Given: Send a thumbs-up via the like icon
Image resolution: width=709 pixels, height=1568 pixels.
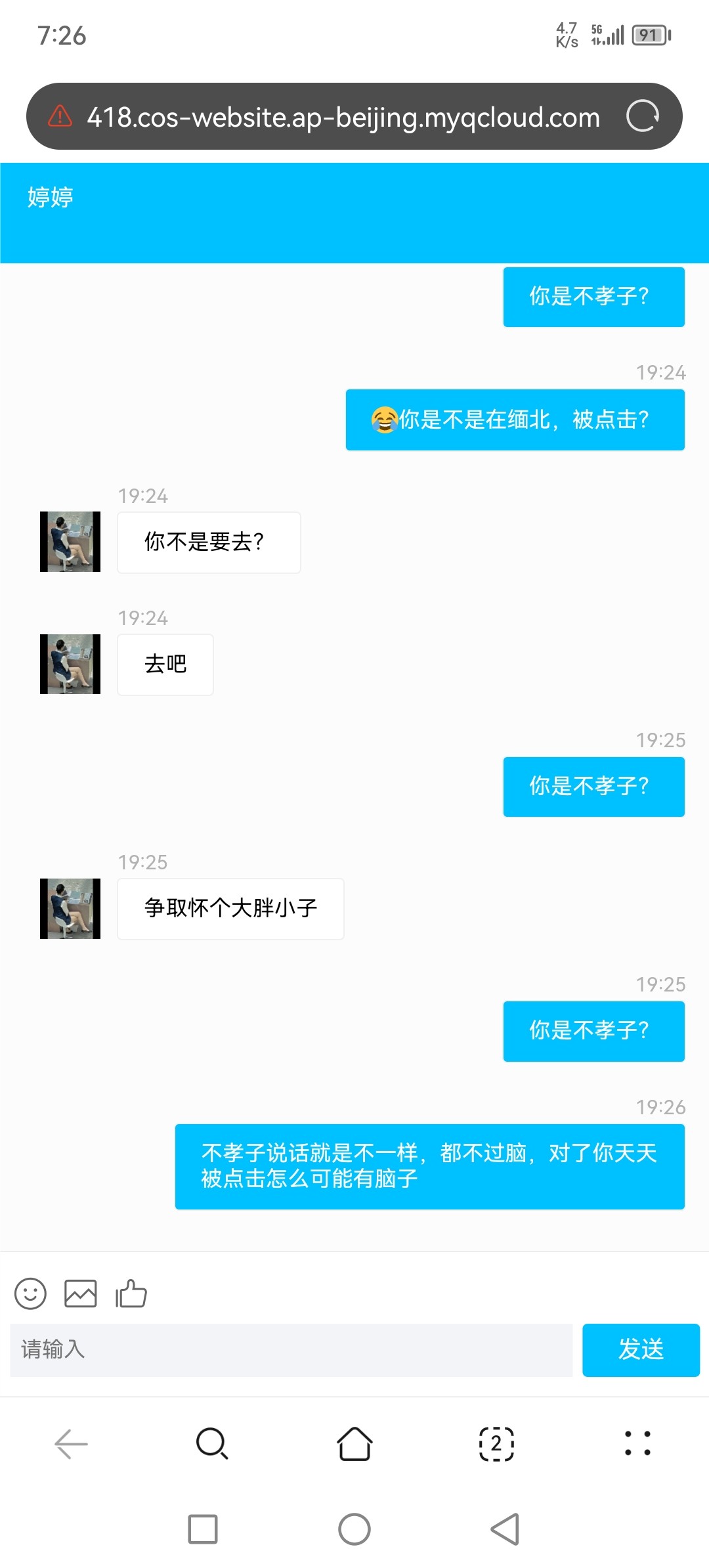Looking at the screenshot, I should point(130,1294).
